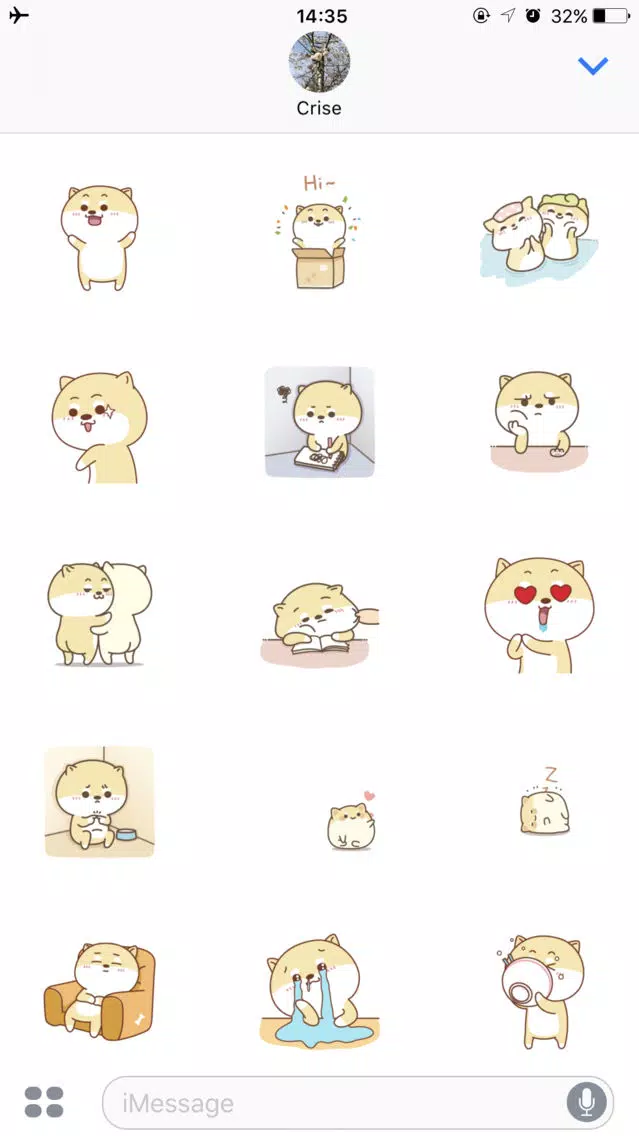Select the small dog with pink heart sticker
The width and height of the screenshot is (639, 1136).
pyautogui.click(x=350, y=824)
